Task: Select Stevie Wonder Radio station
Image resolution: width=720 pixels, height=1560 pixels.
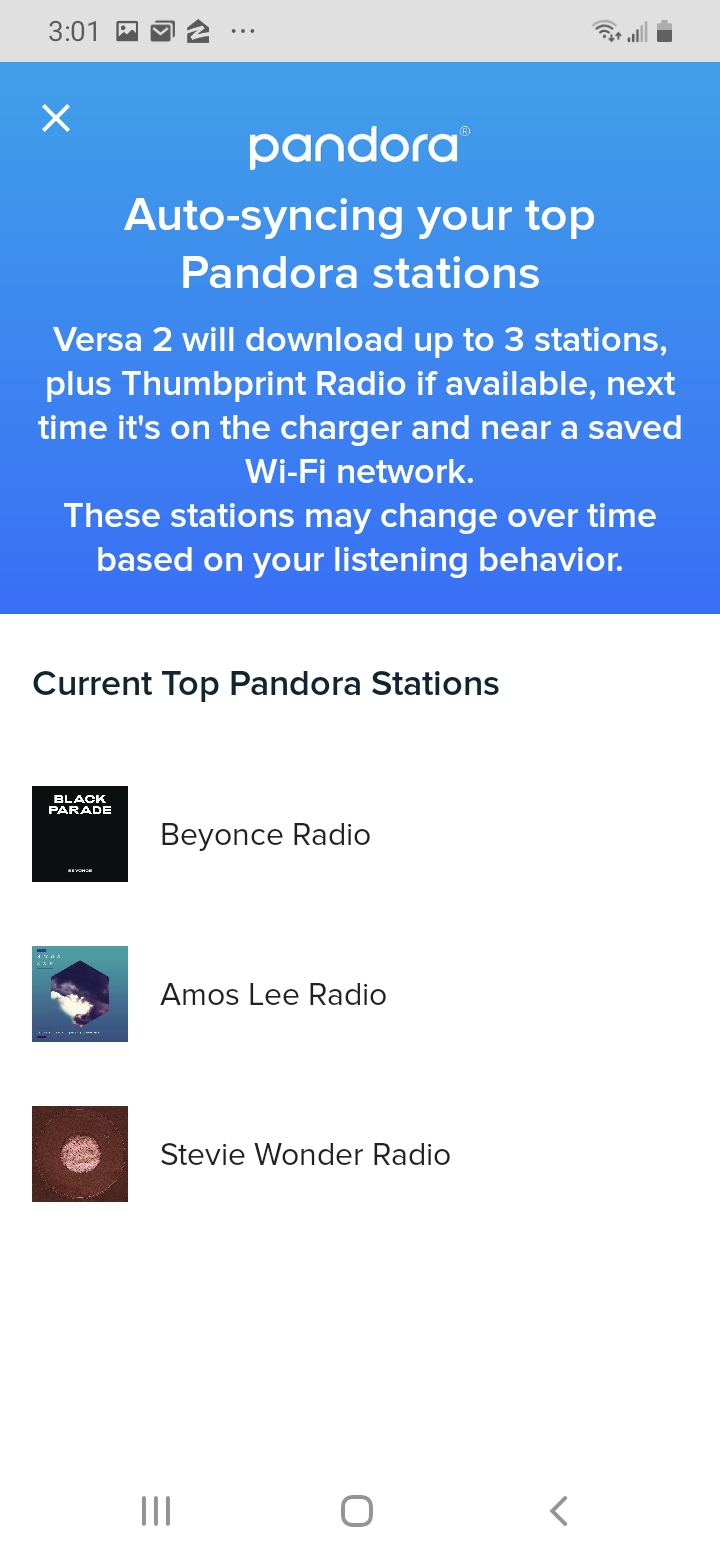Action: [x=305, y=1154]
